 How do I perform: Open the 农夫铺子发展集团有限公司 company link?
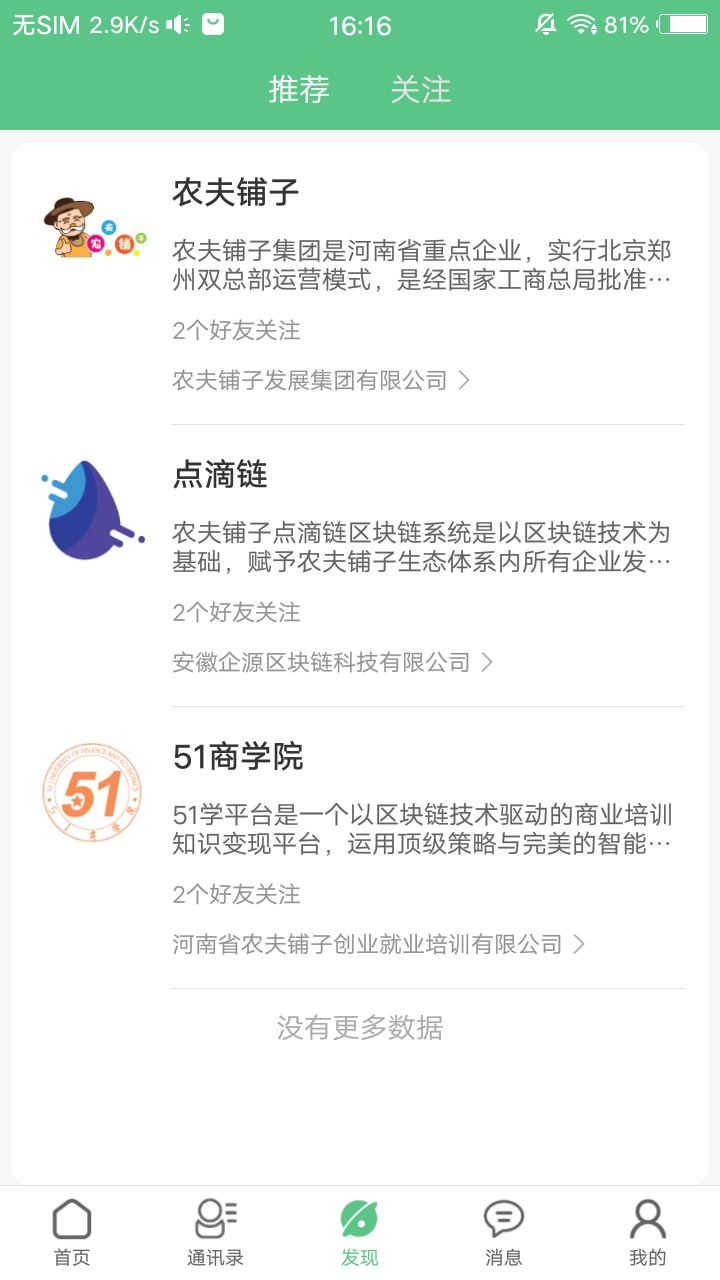tap(321, 380)
